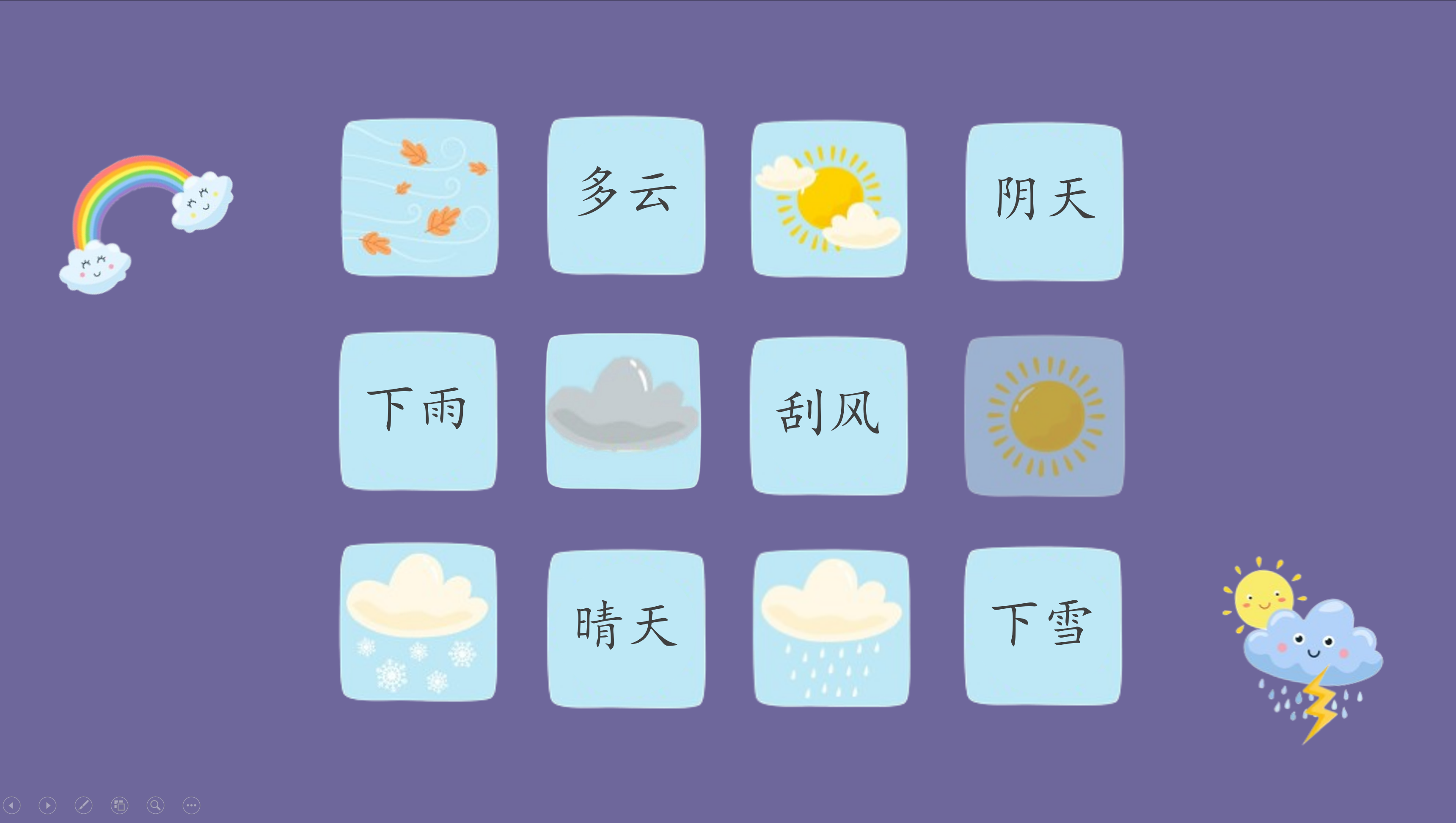The image size is (1456, 823).
Task: Tap the sun with clouds picture card
Action: 828,199
